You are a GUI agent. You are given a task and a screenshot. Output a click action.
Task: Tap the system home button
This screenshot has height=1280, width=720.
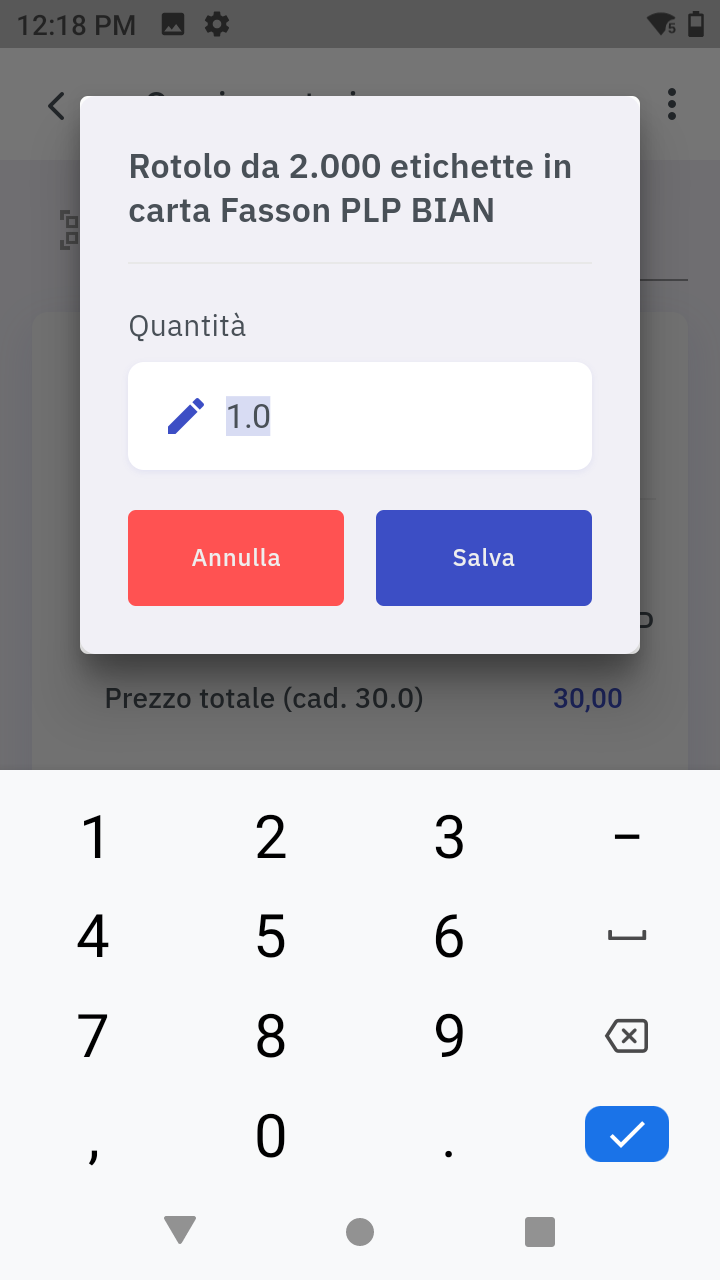(x=360, y=1231)
